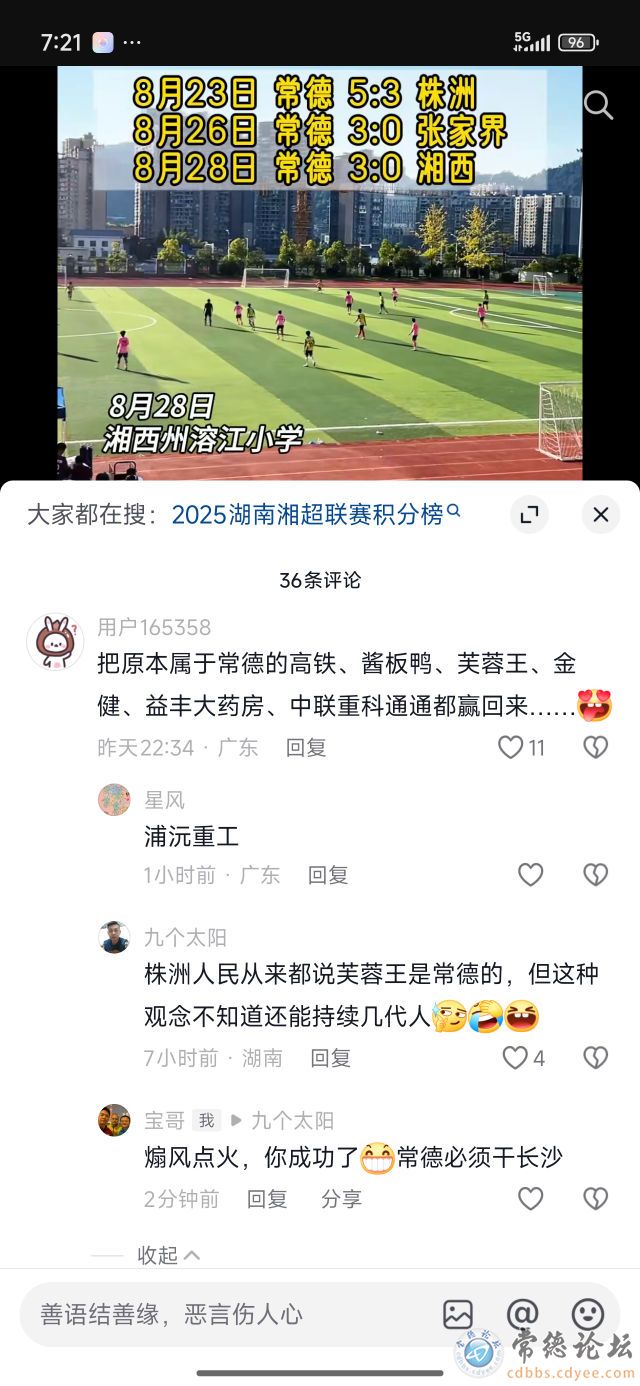Dislike 九个太阳's comment
The width and height of the screenshot is (640, 1386).
tap(595, 1057)
